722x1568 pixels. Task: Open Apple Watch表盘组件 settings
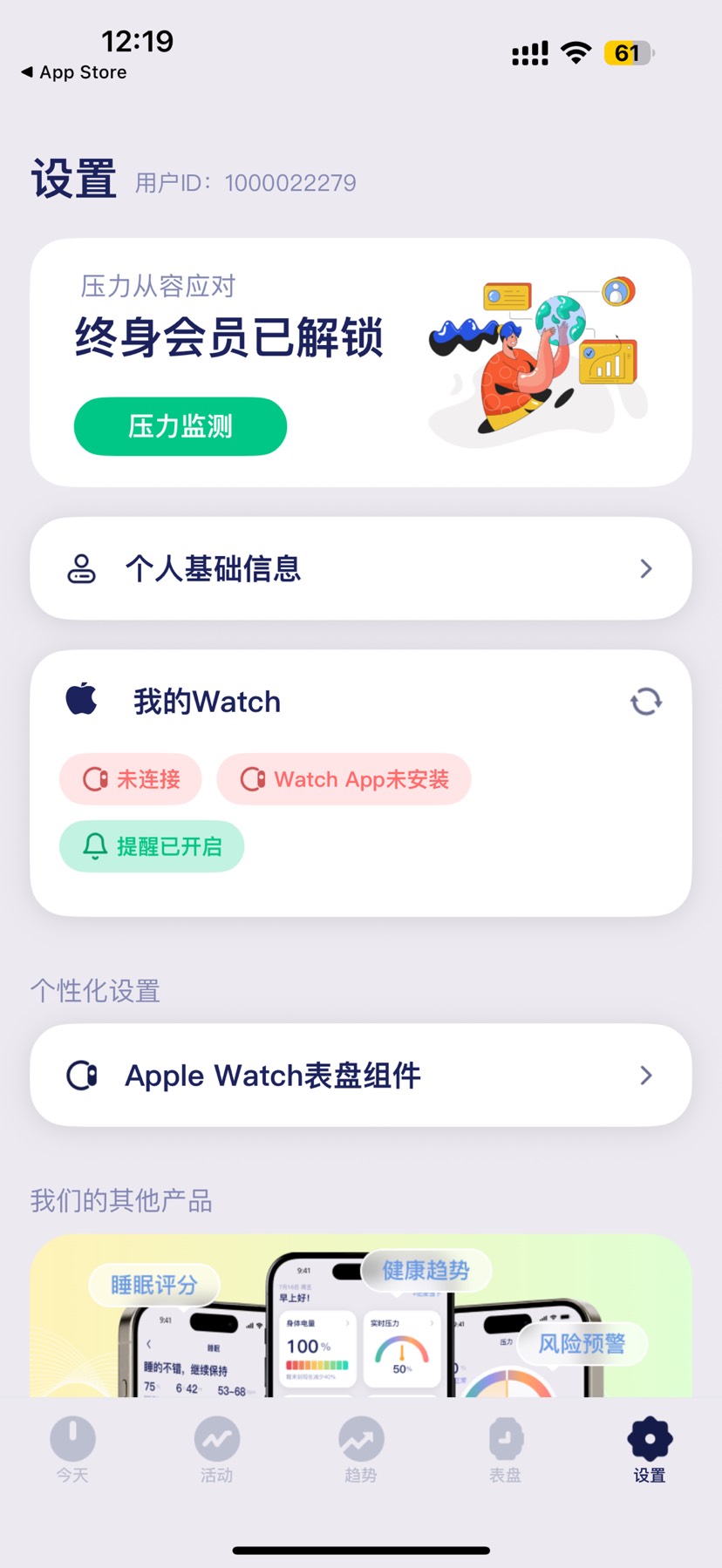tap(361, 1075)
